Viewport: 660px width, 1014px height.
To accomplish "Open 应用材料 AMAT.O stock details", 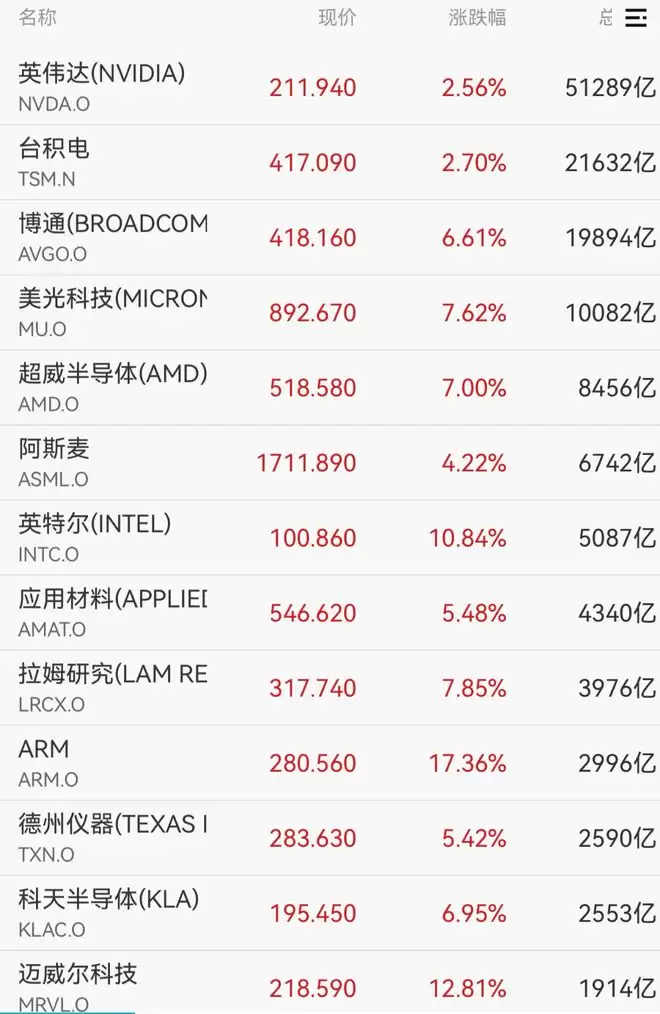I will [x=330, y=612].
